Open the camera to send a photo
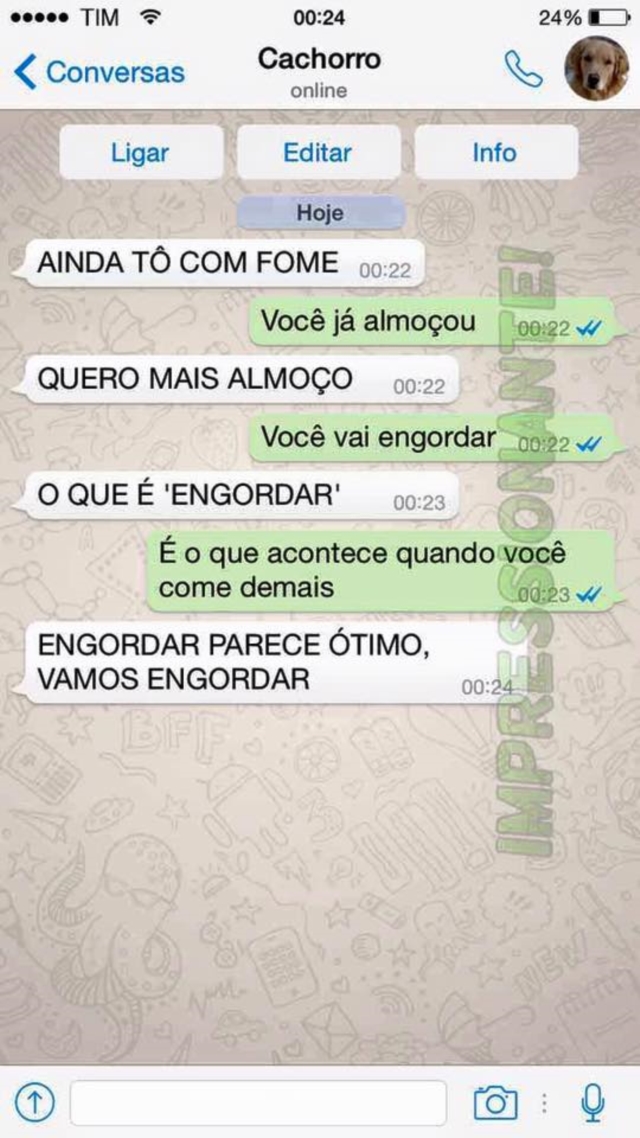This screenshot has height=1138, width=640. 495,1102
